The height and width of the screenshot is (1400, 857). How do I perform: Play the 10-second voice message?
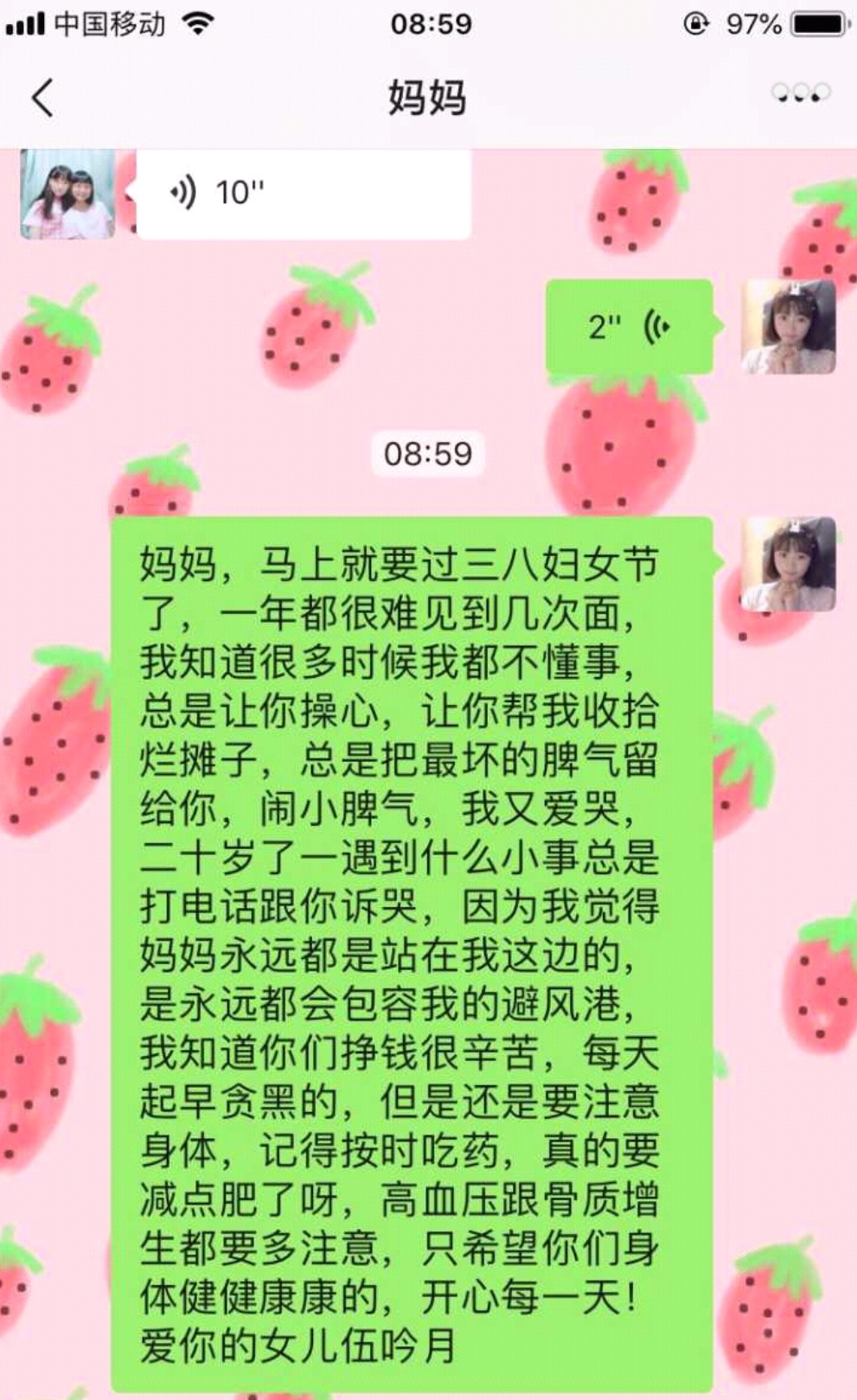[303, 194]
